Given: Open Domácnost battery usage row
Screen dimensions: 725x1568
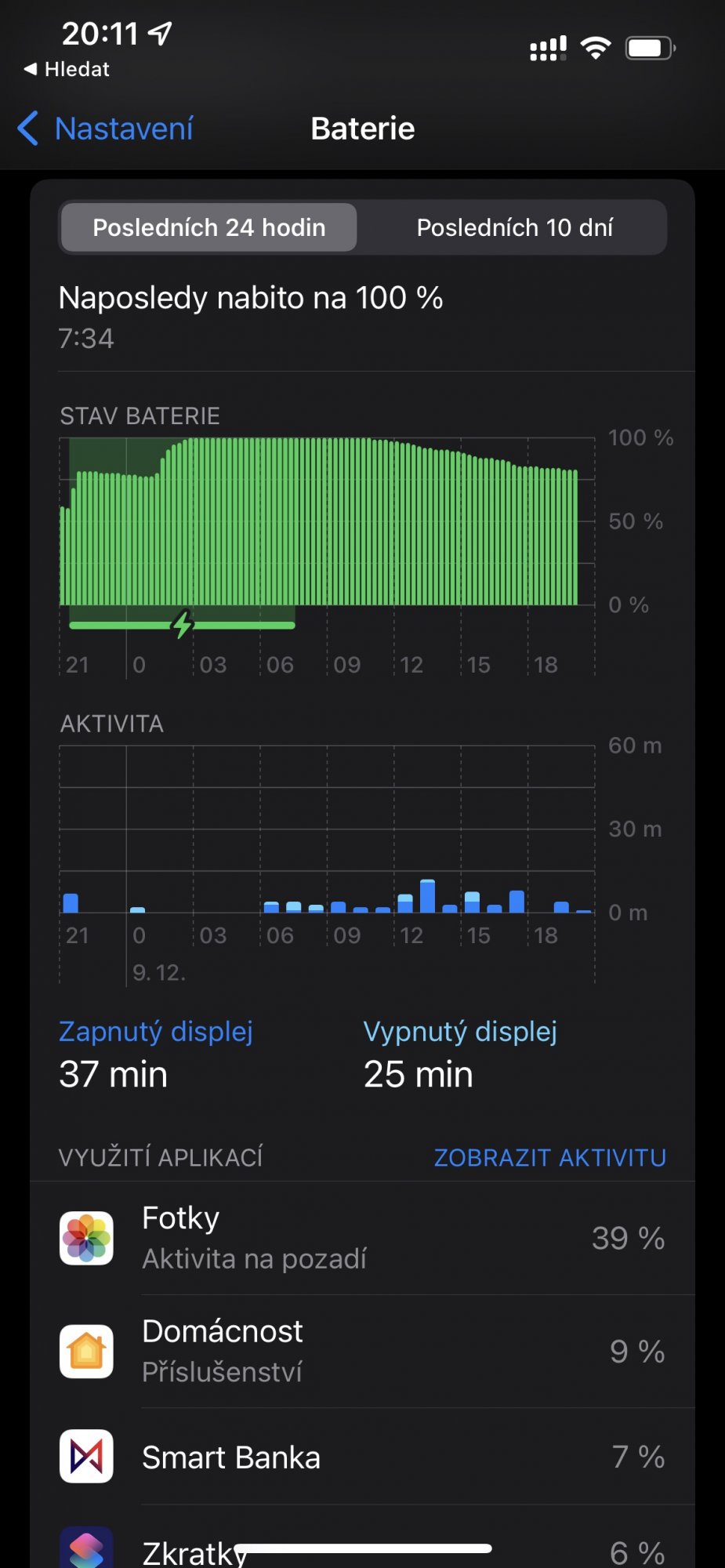Looking at the screenshot, I should (x=362, y=1351).
